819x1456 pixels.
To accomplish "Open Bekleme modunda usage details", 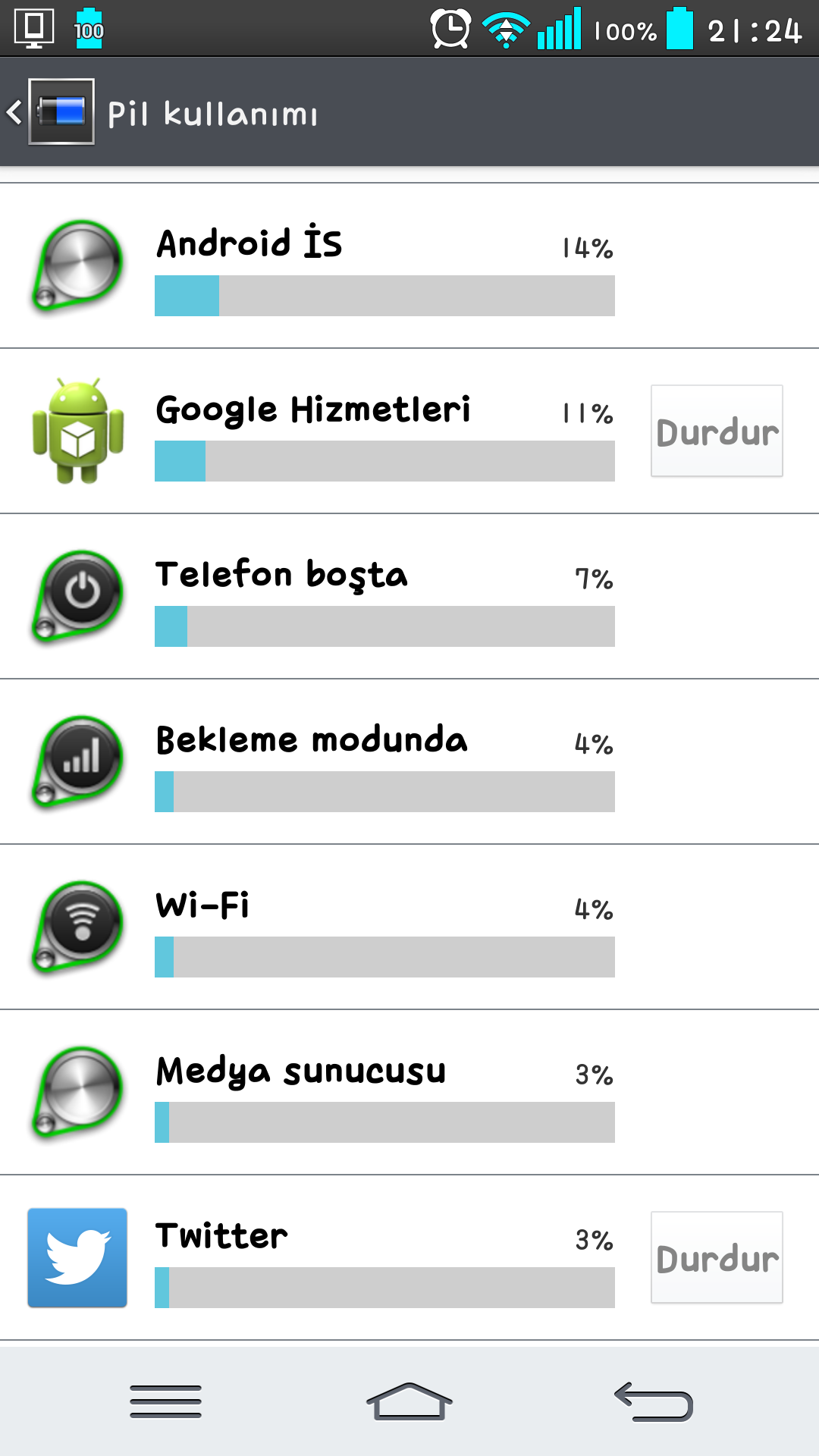I will coord(409,761).
